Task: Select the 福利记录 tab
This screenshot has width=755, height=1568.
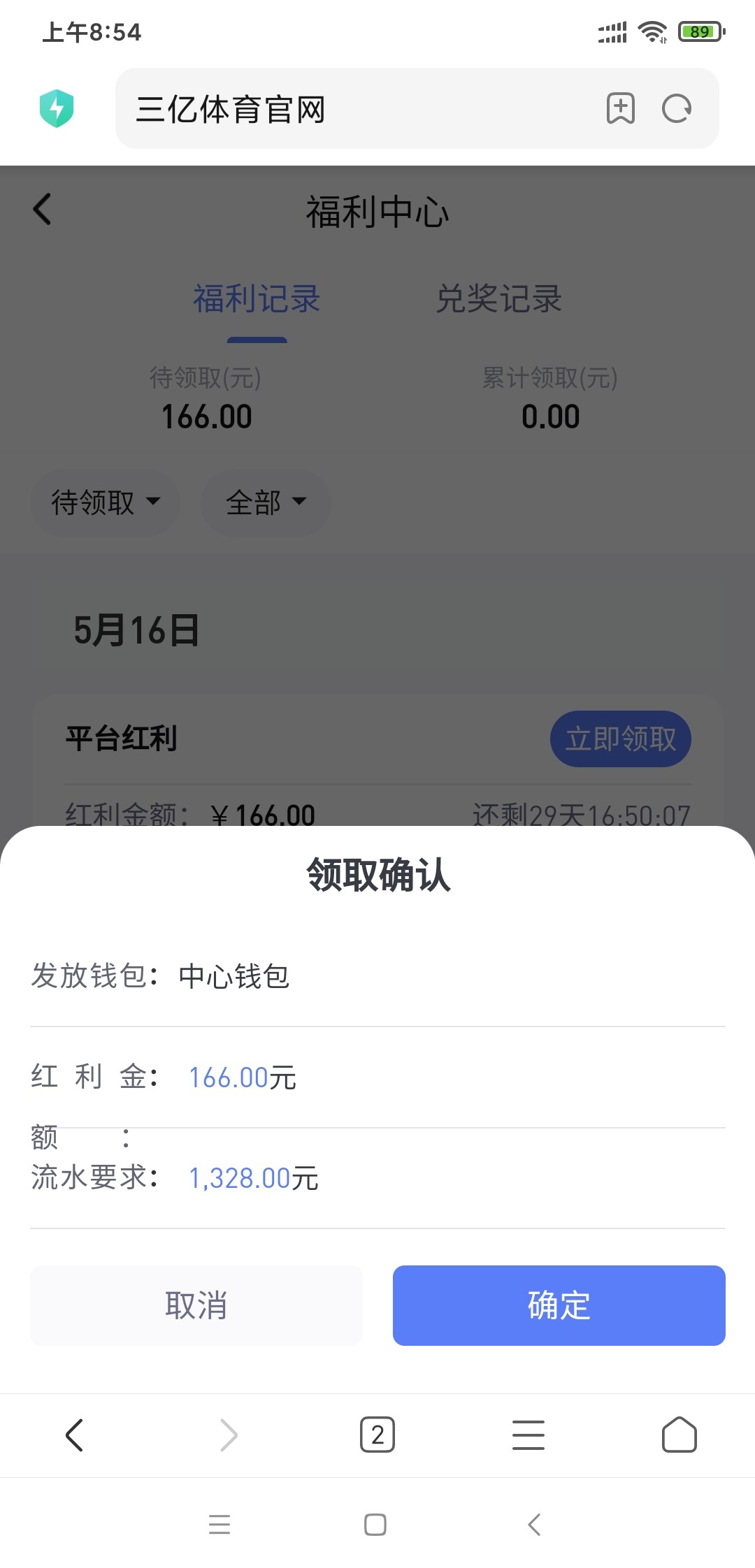Action: click(257, 299)
